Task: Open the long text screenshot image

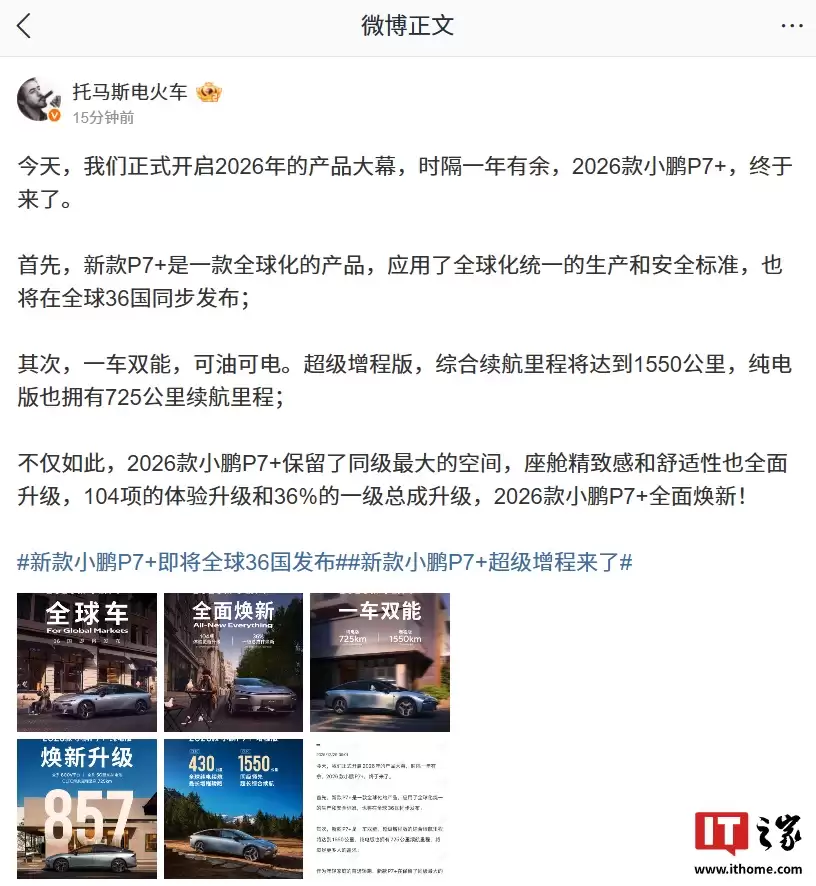Action: point(380,808)
